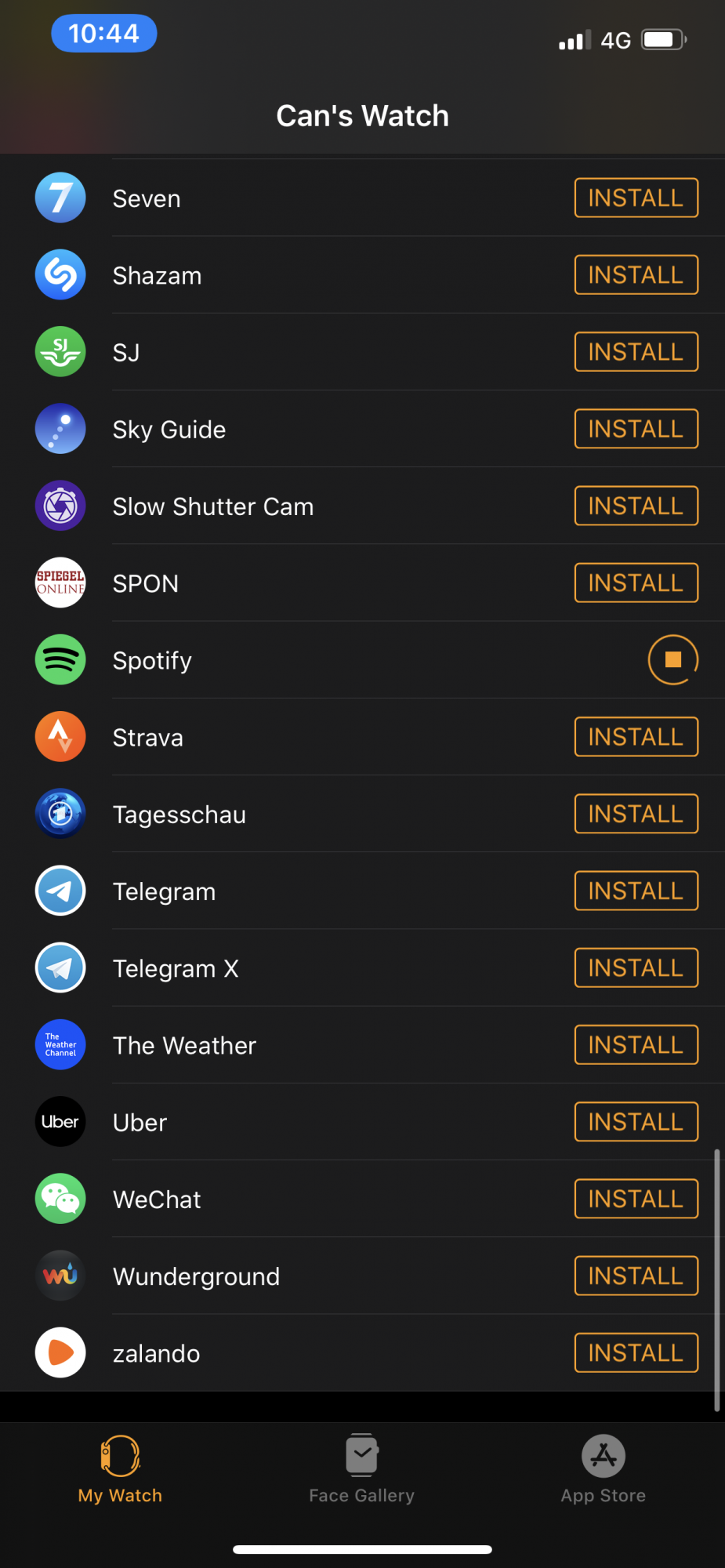Install Strava on the watch
The width and height of the screenshot is (725, 1568).
coord(636,737)
